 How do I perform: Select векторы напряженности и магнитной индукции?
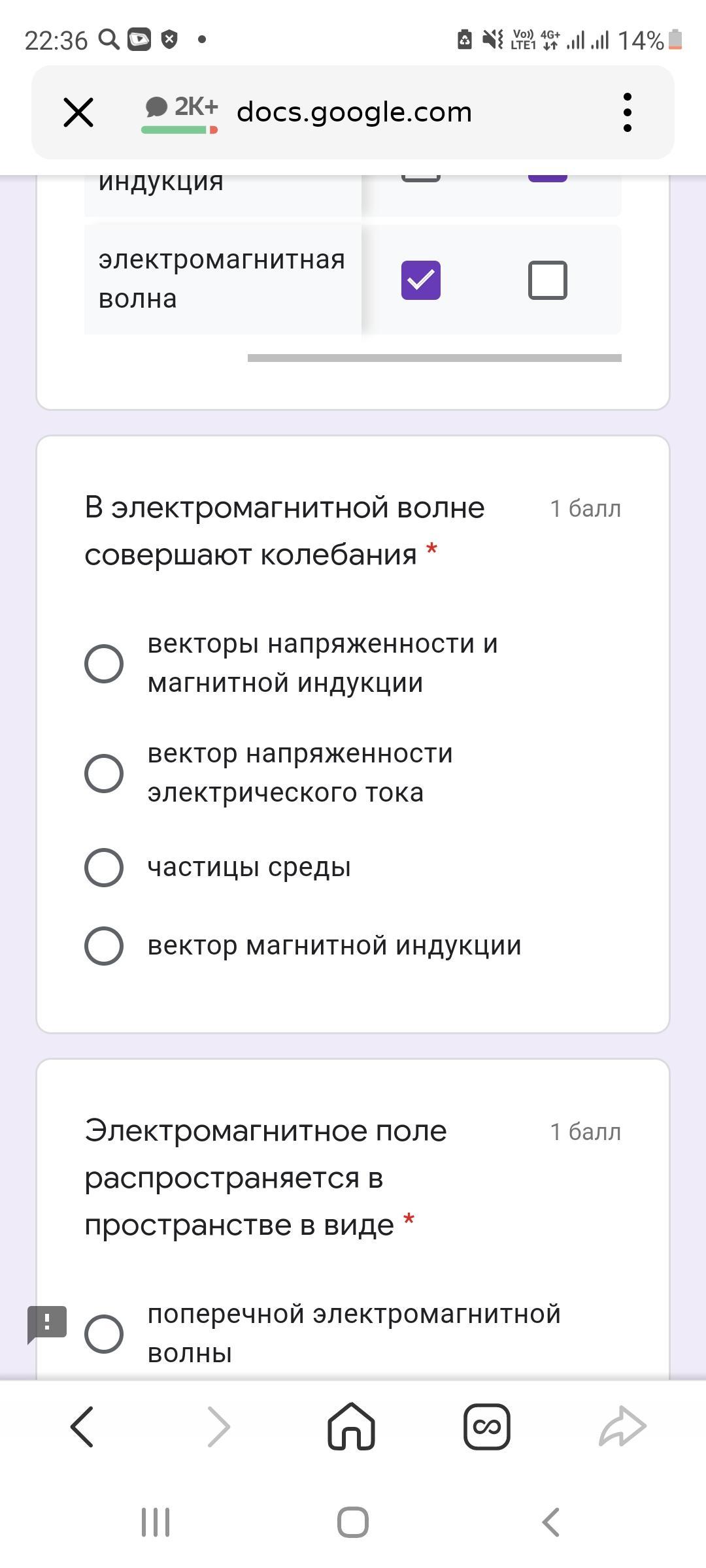tap(104, 664)
